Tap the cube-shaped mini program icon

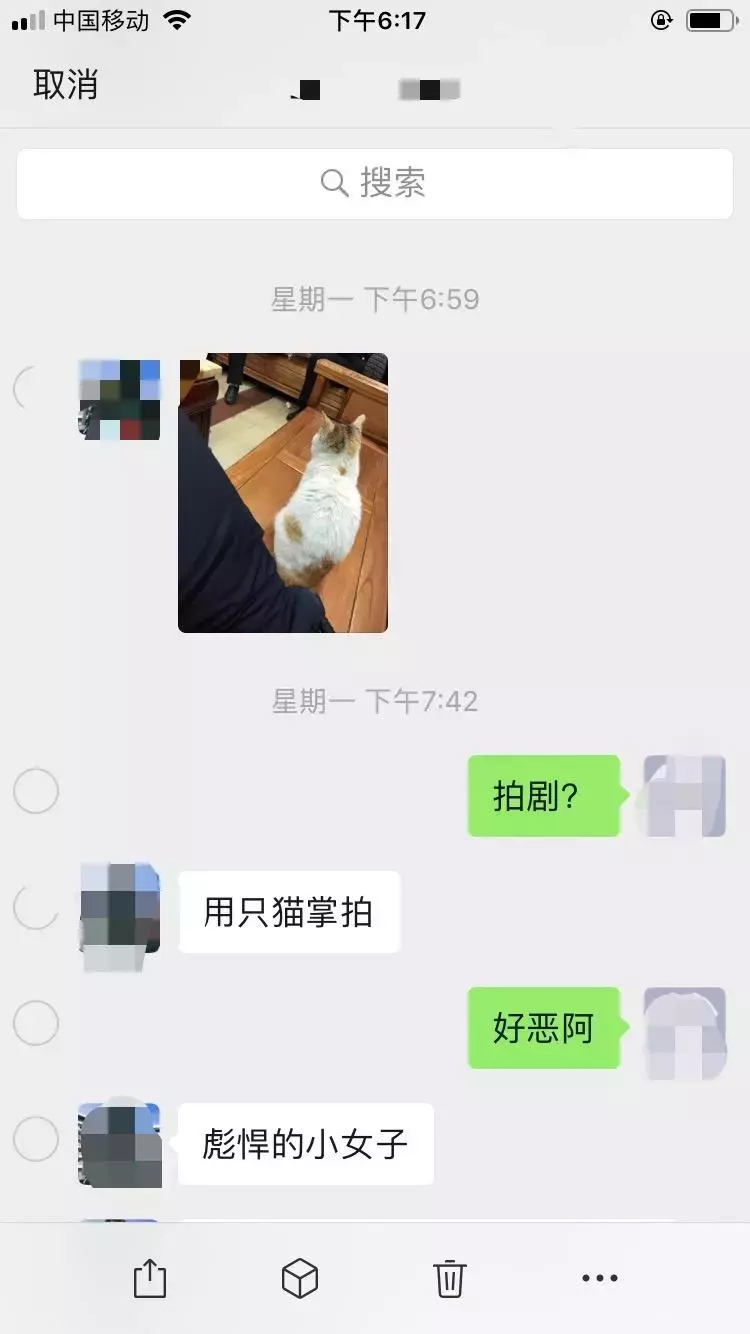pyautogui.click(x=299, y=1277)
